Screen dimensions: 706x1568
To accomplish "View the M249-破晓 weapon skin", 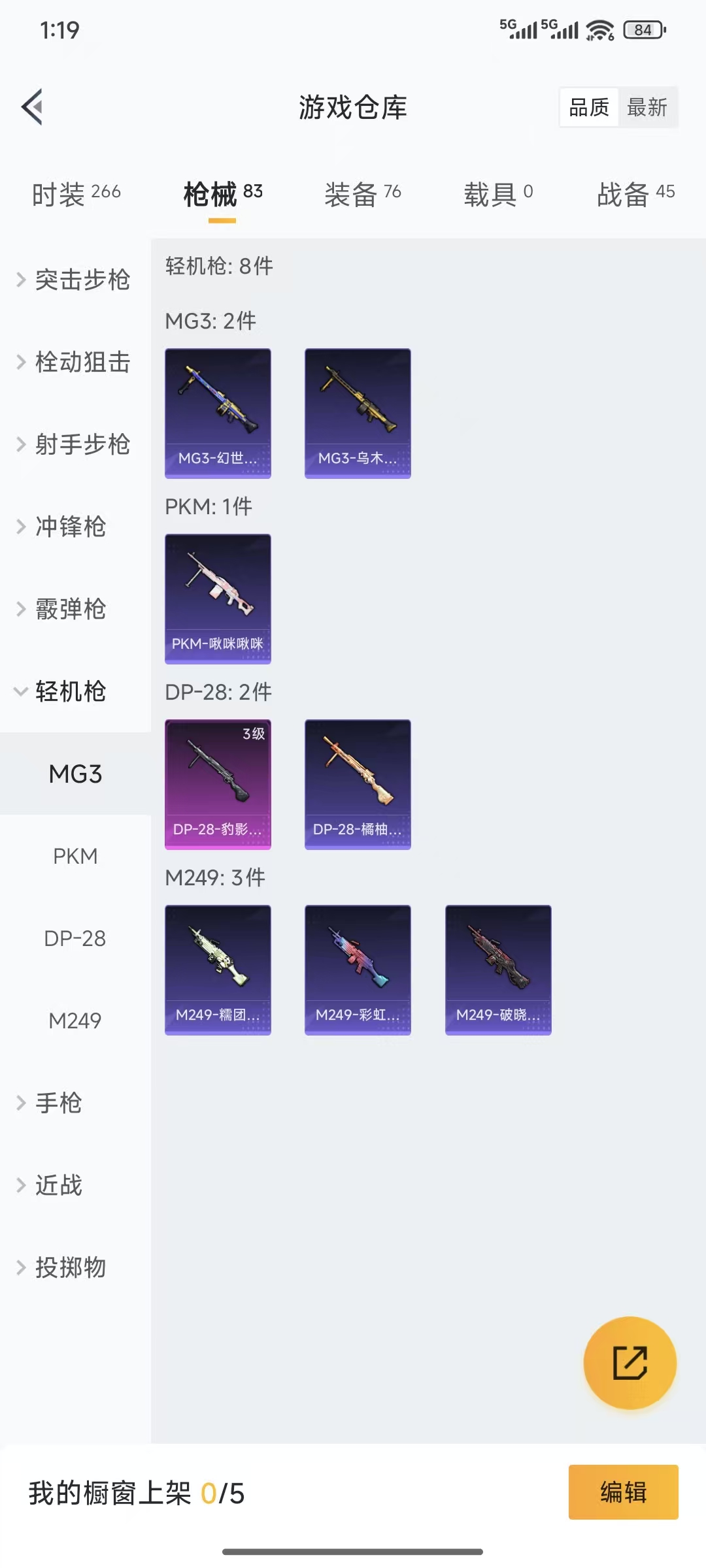I will [498, 970].
